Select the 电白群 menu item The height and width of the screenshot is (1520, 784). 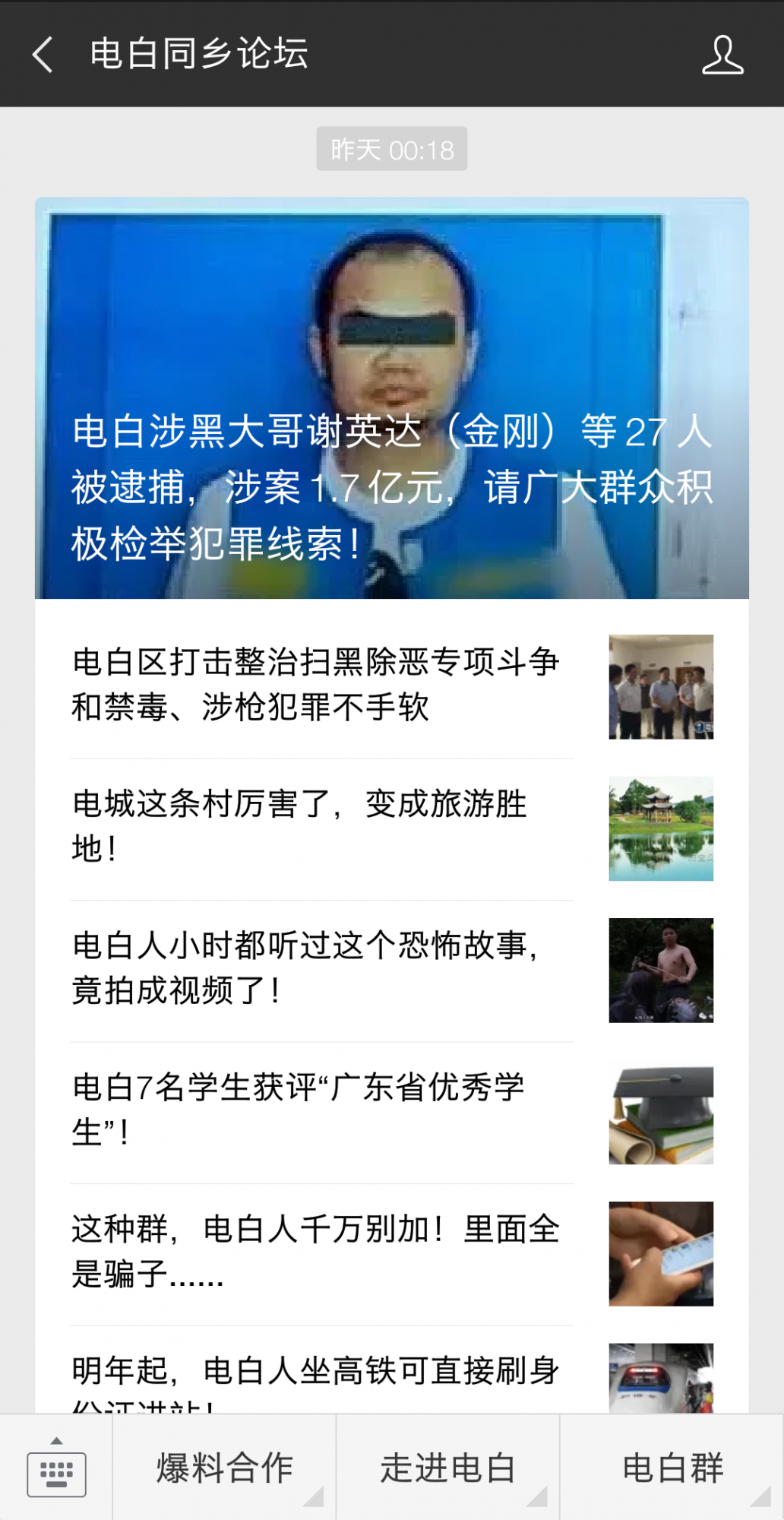coord(673,1468)
